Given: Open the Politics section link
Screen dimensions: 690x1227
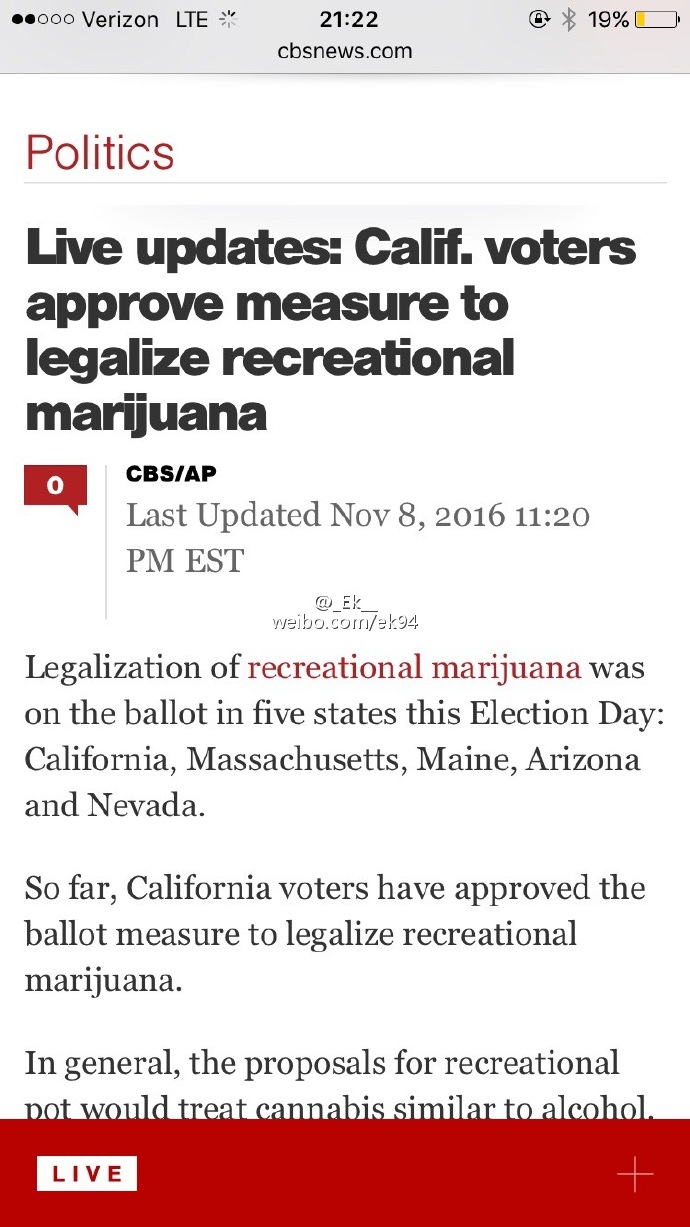Looking at the screenshot, I should coord(100,153).
